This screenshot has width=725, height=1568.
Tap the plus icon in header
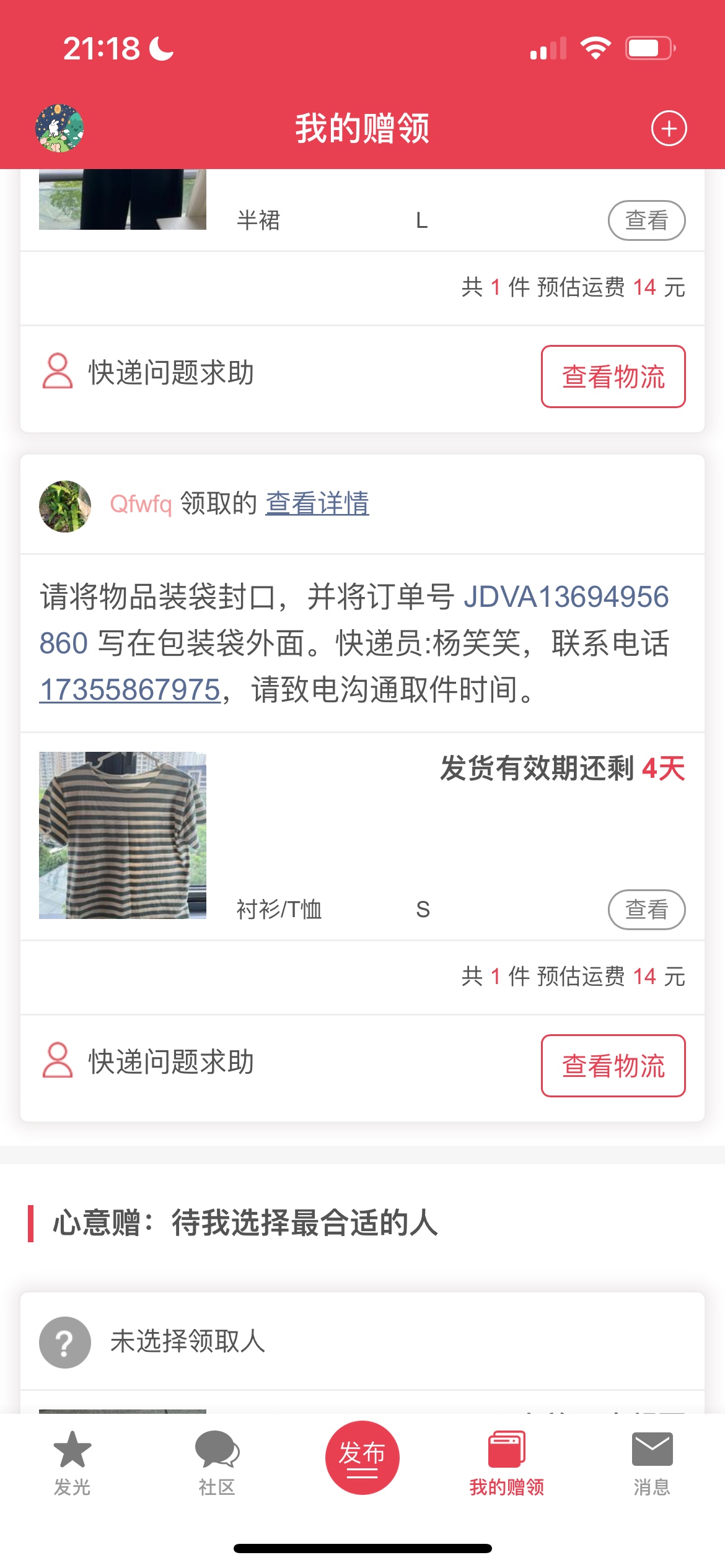pos(669,129)
